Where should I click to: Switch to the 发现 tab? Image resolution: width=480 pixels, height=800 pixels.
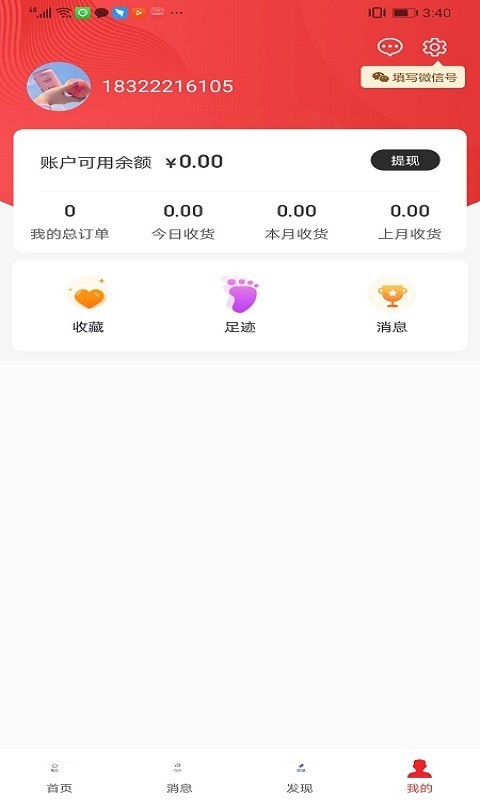click(299, 778)
